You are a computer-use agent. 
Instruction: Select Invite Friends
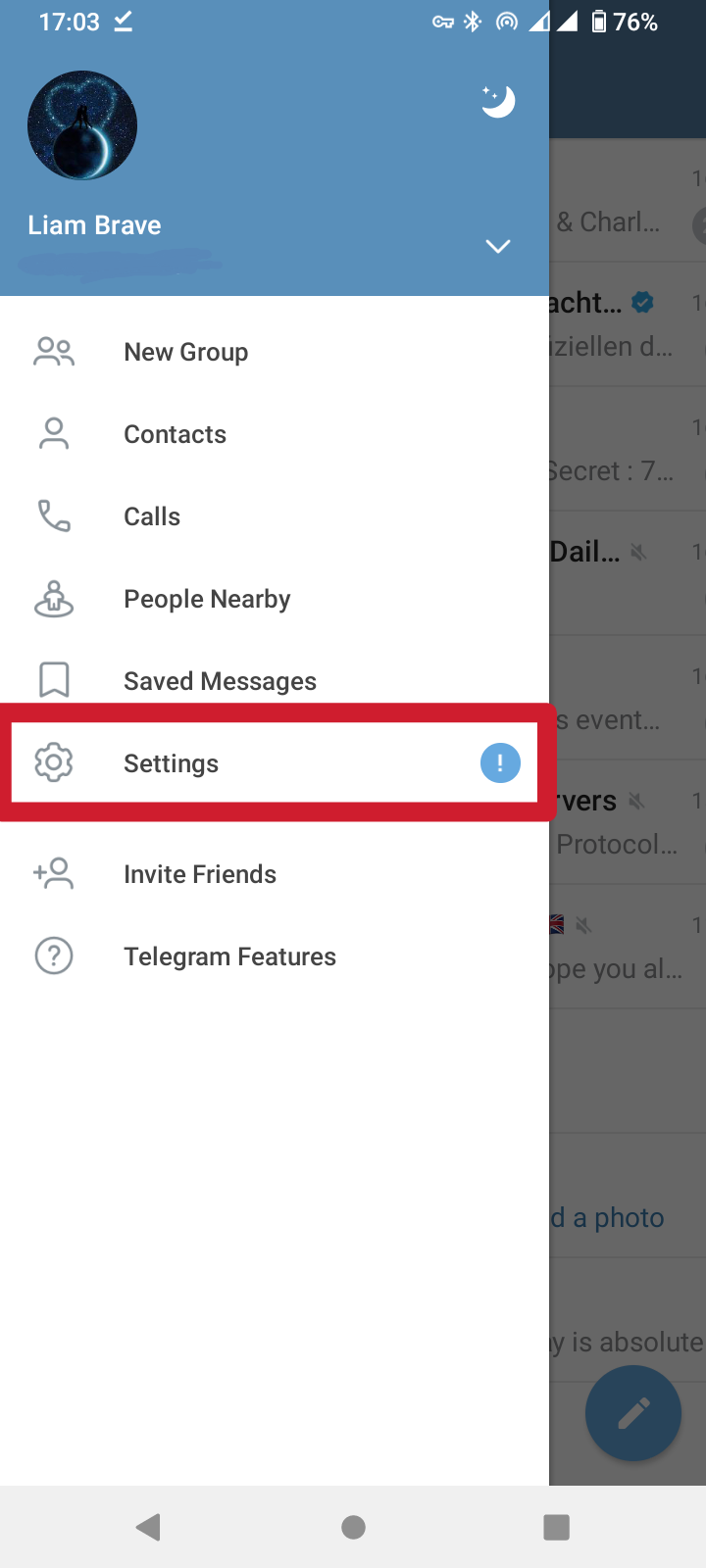[x=200, y=874]
